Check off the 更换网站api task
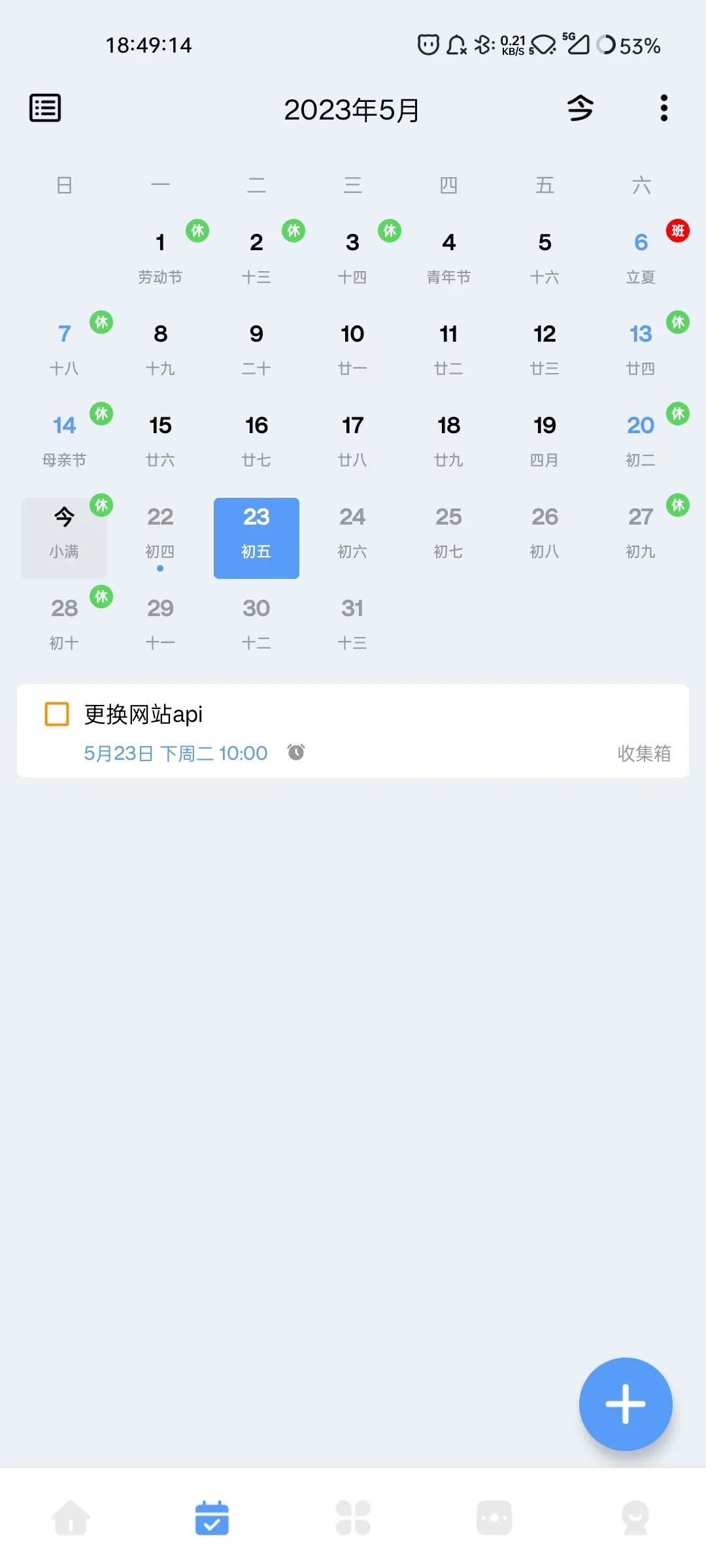 pyautogui.click(x=56, y=714)
